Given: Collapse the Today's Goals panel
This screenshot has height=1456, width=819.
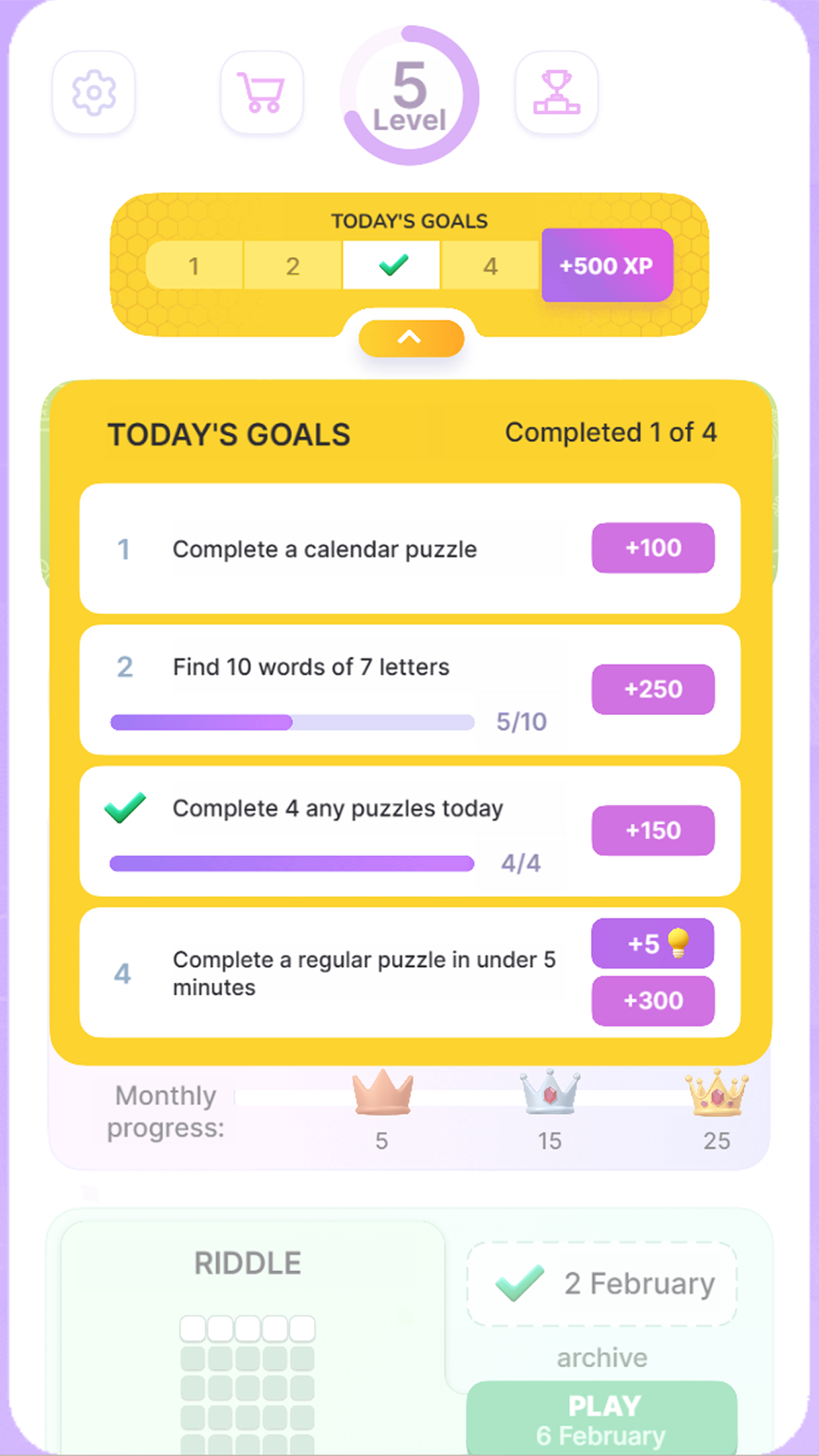Looking at the screenshot, I should (x=411, y=337).
